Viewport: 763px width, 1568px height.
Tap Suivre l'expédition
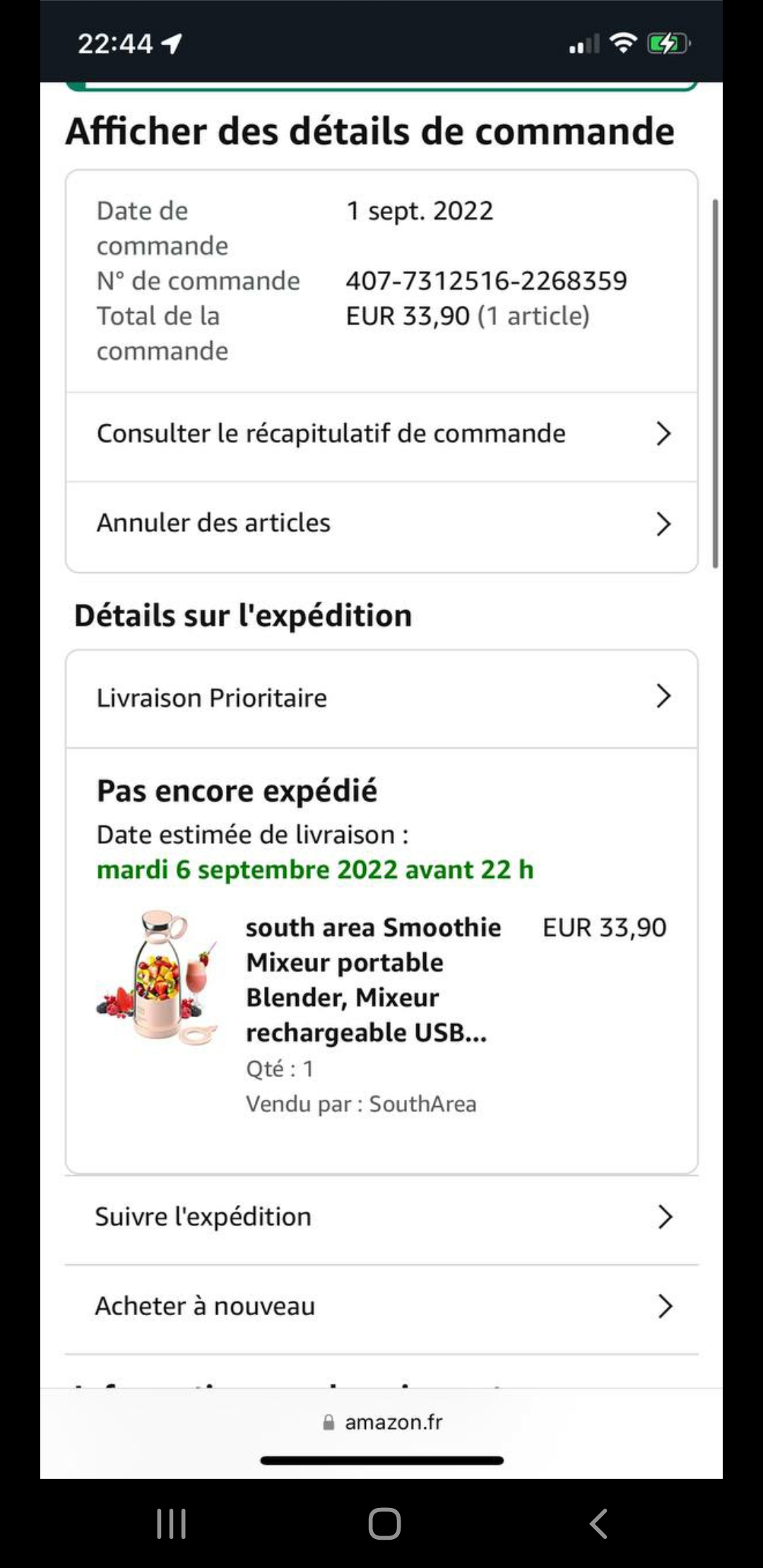pyautogui.click(x=381, y=1217)
